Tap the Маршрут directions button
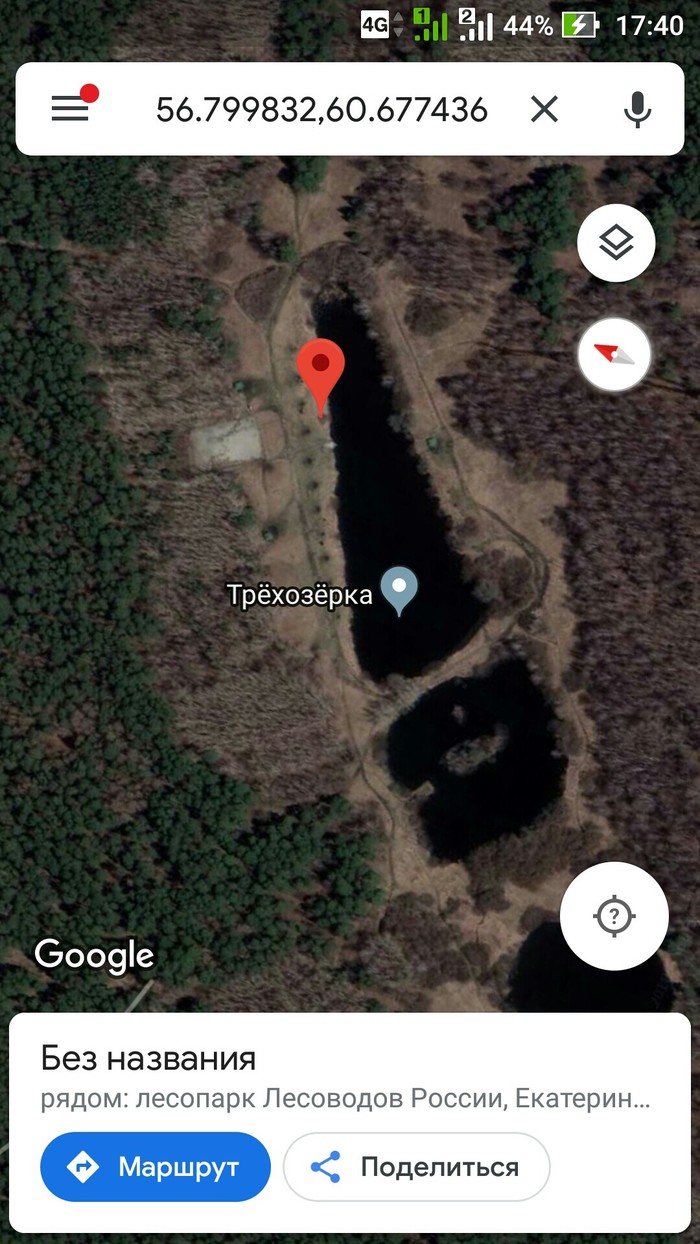Viewport: 700px width, 1244px height. coord(156,1166)
